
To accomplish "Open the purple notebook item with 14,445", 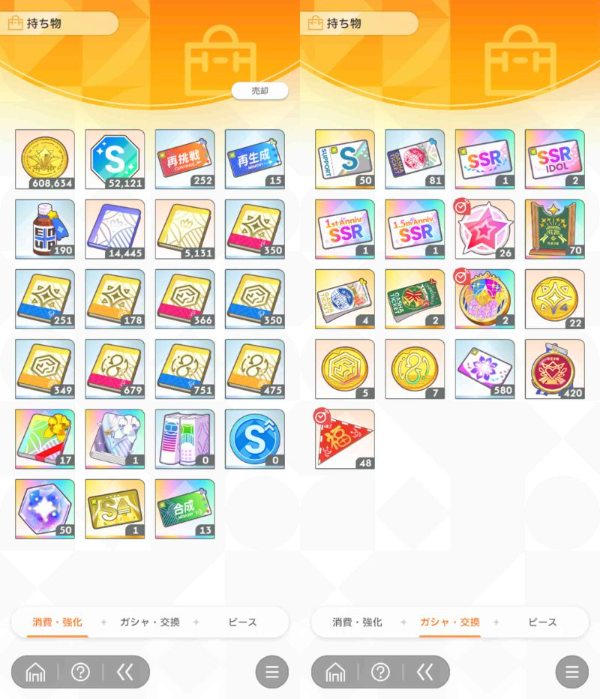I will pyautogui.click(x=115, y=229).
